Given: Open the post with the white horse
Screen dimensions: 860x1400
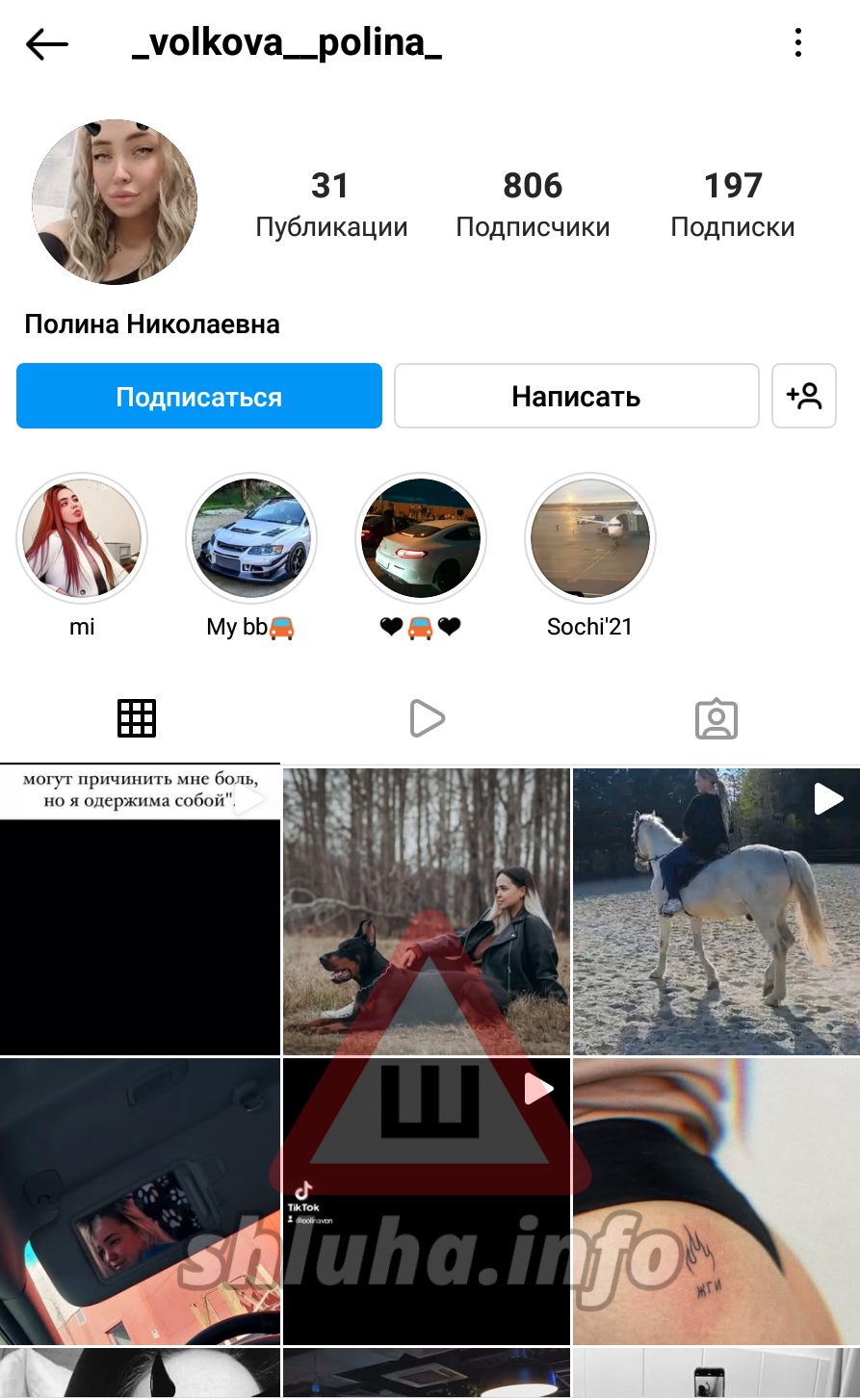Looking at the screenshot, I should tap(717, 911).
